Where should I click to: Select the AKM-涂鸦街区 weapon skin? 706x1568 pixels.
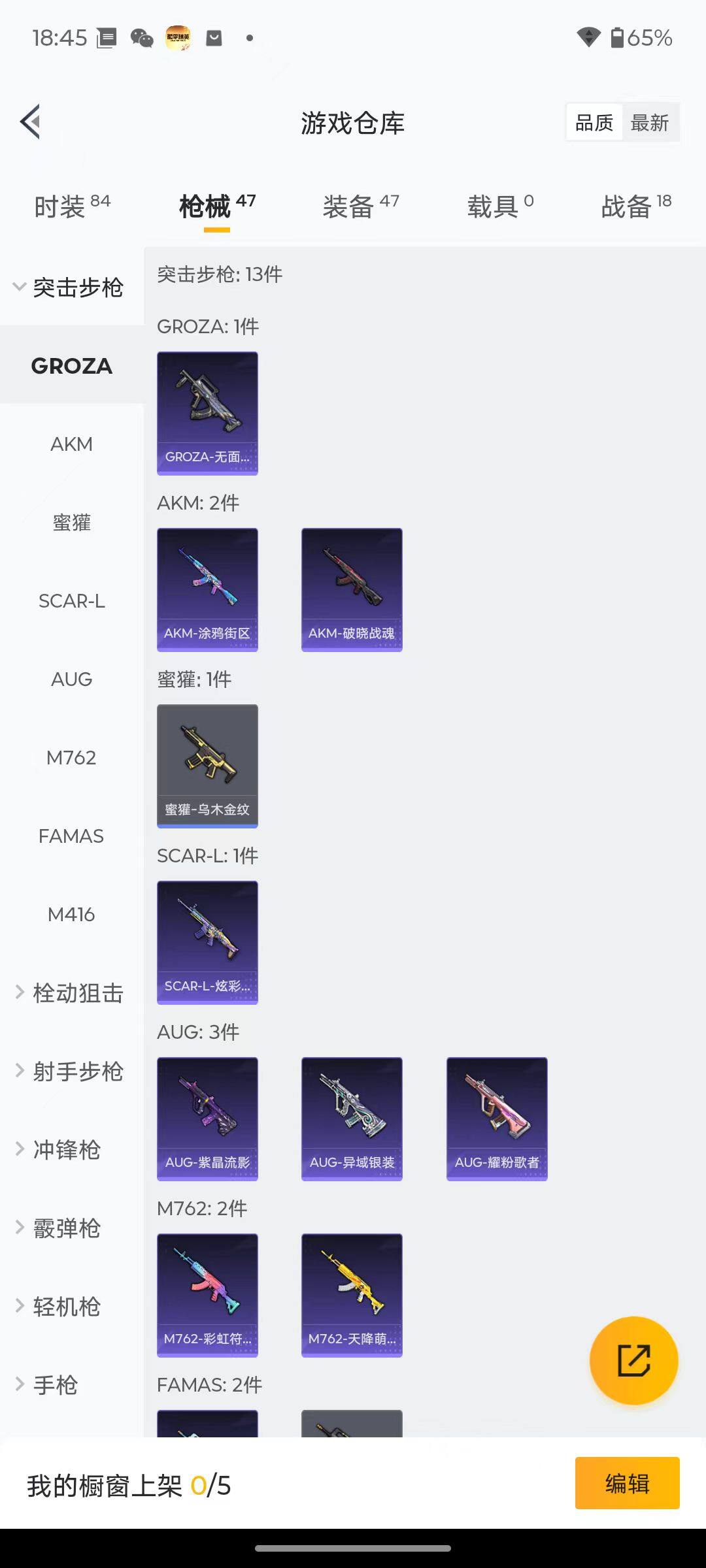207,588
